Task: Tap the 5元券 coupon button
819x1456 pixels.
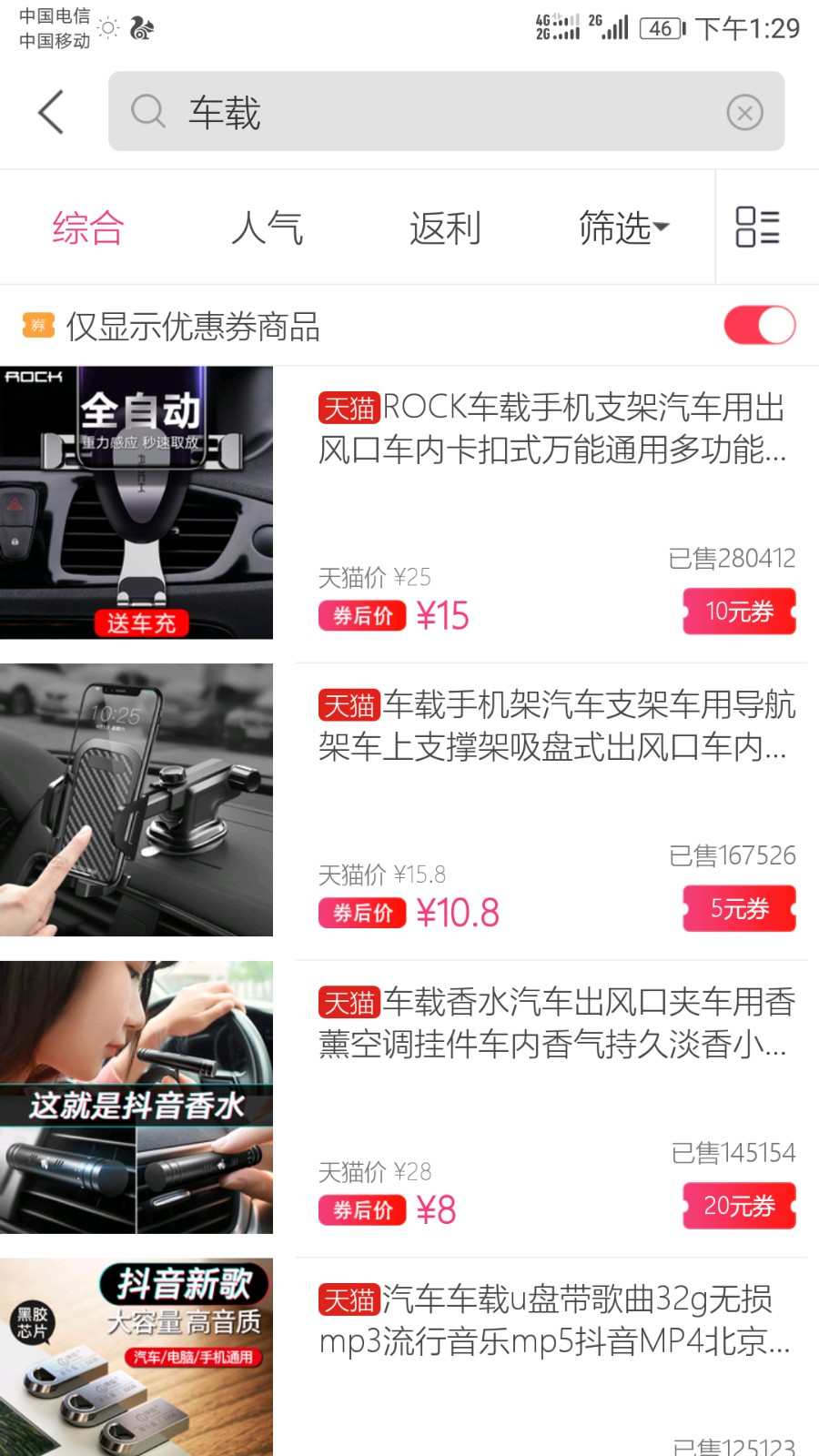Action: point(739,908)
